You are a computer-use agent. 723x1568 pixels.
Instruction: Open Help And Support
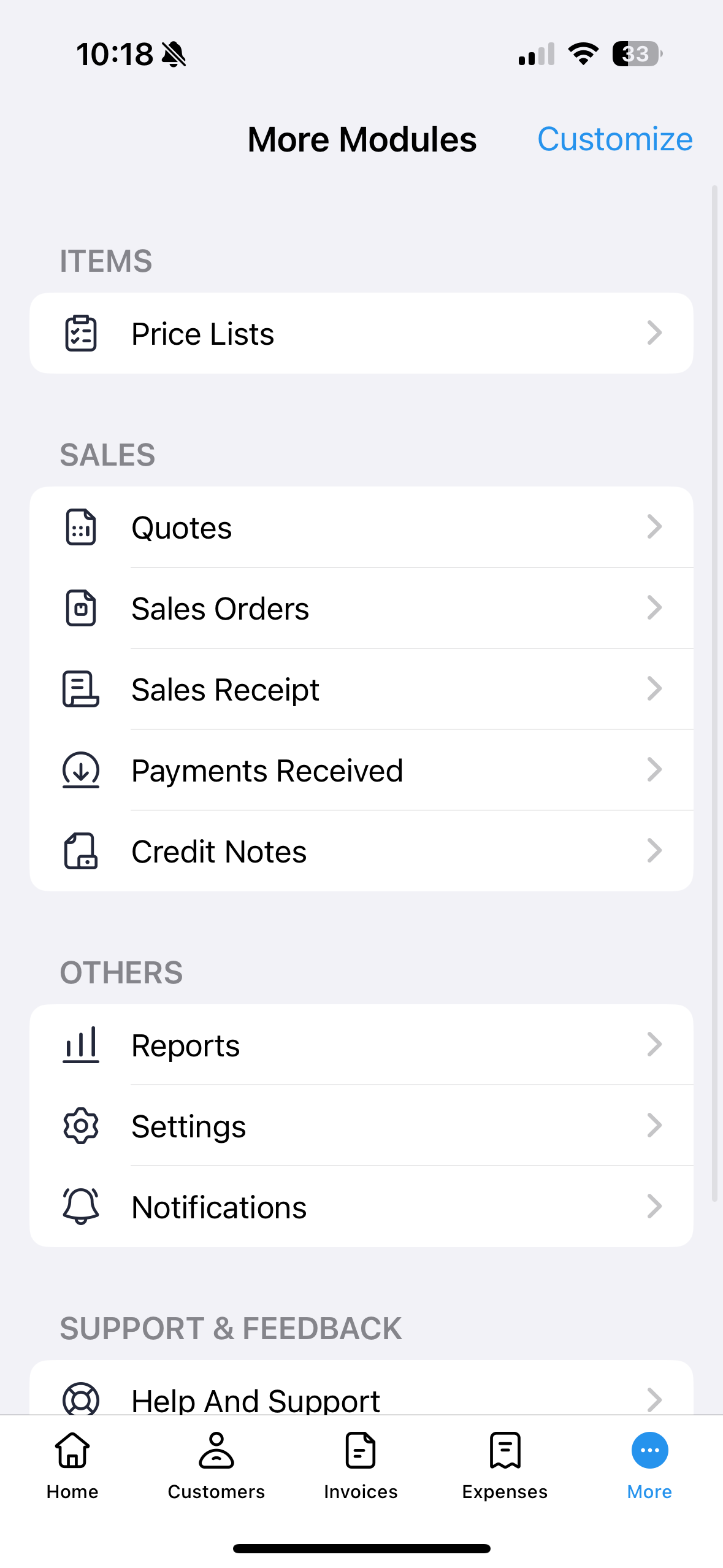pyautogui.click(x=361, y=1396)
